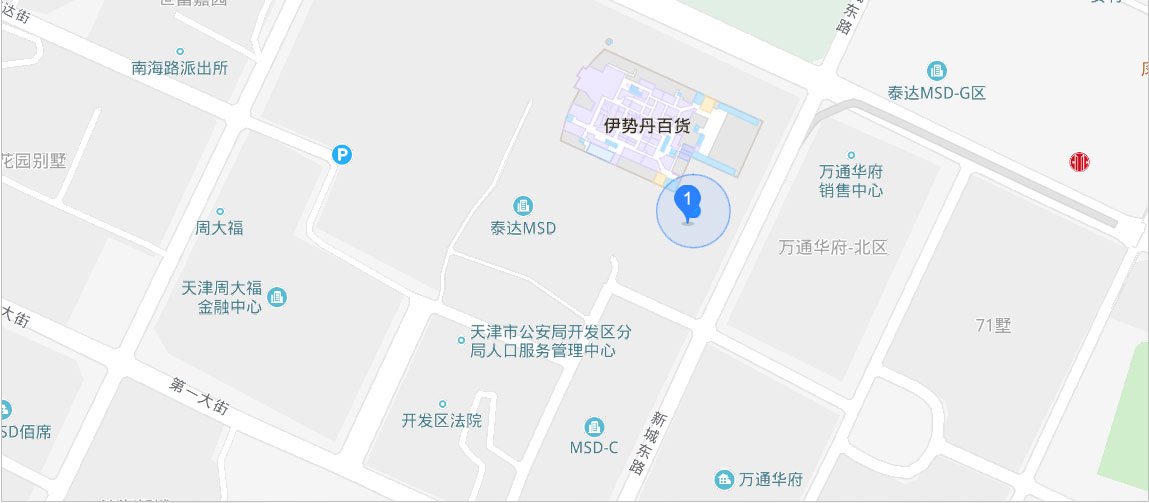This screenshot has height=503, width=1149.
Task: Select the 万通华府 marker
Action: pos(724,480)
